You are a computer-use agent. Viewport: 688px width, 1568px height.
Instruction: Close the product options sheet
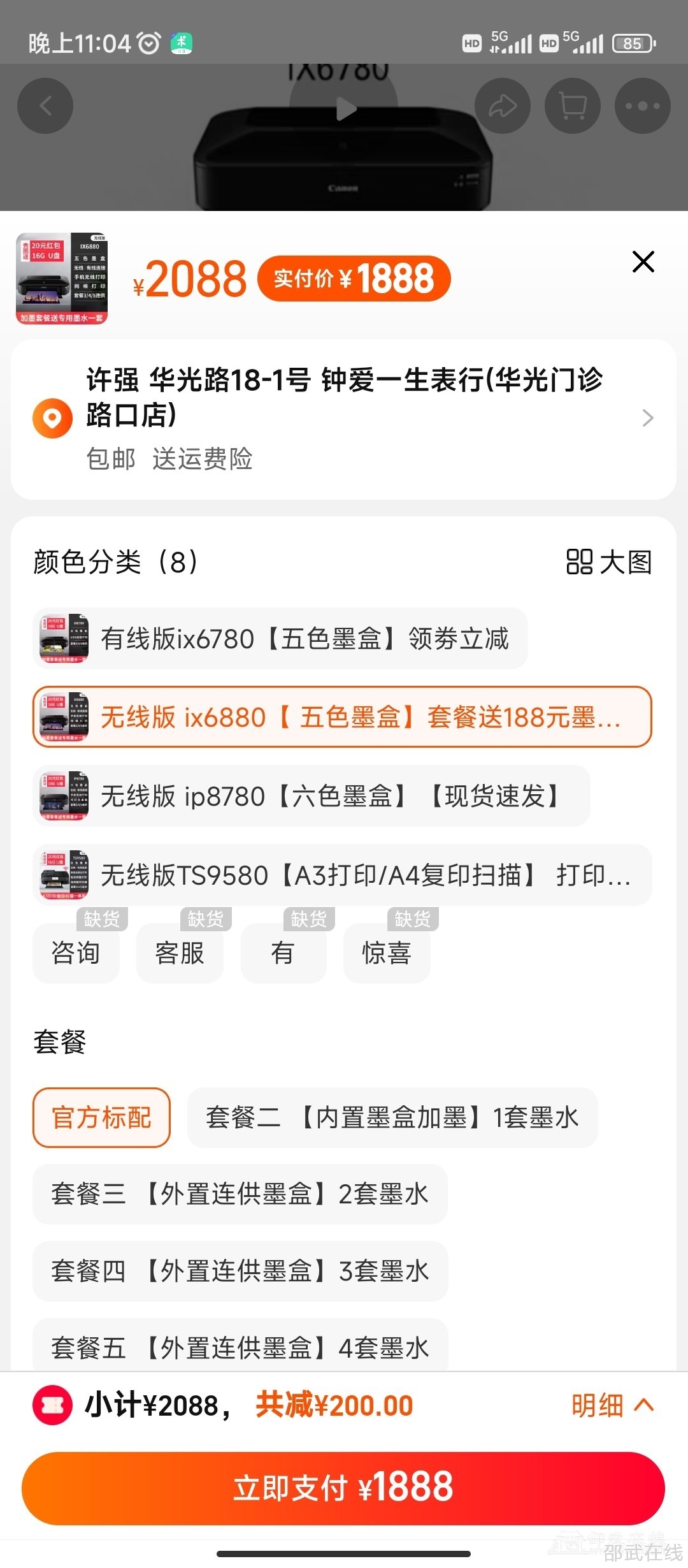643,262
